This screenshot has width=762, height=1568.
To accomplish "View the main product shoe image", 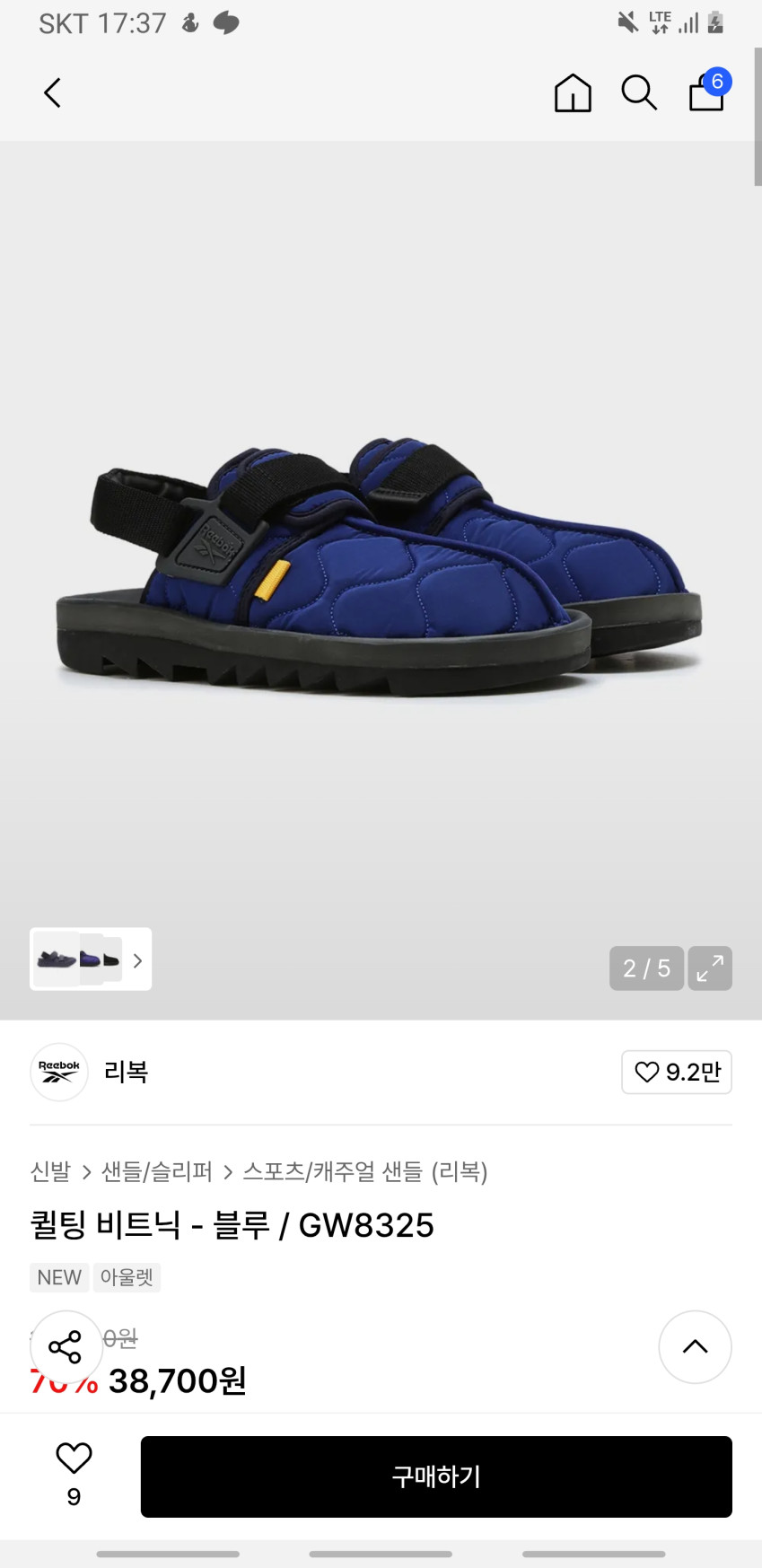I will pyautogui.click(x=381, y=565).
